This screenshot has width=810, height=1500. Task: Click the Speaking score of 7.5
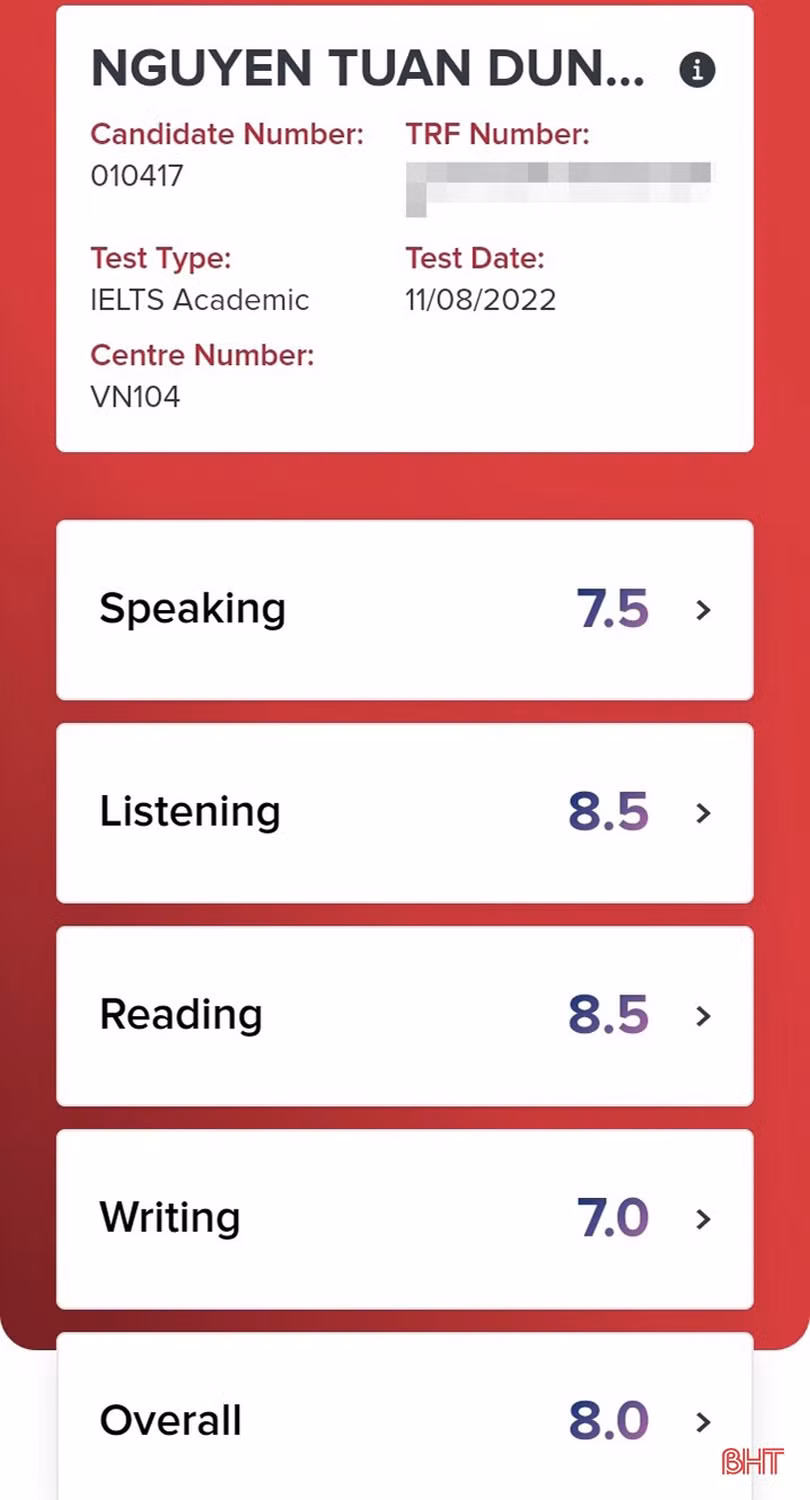610,608
